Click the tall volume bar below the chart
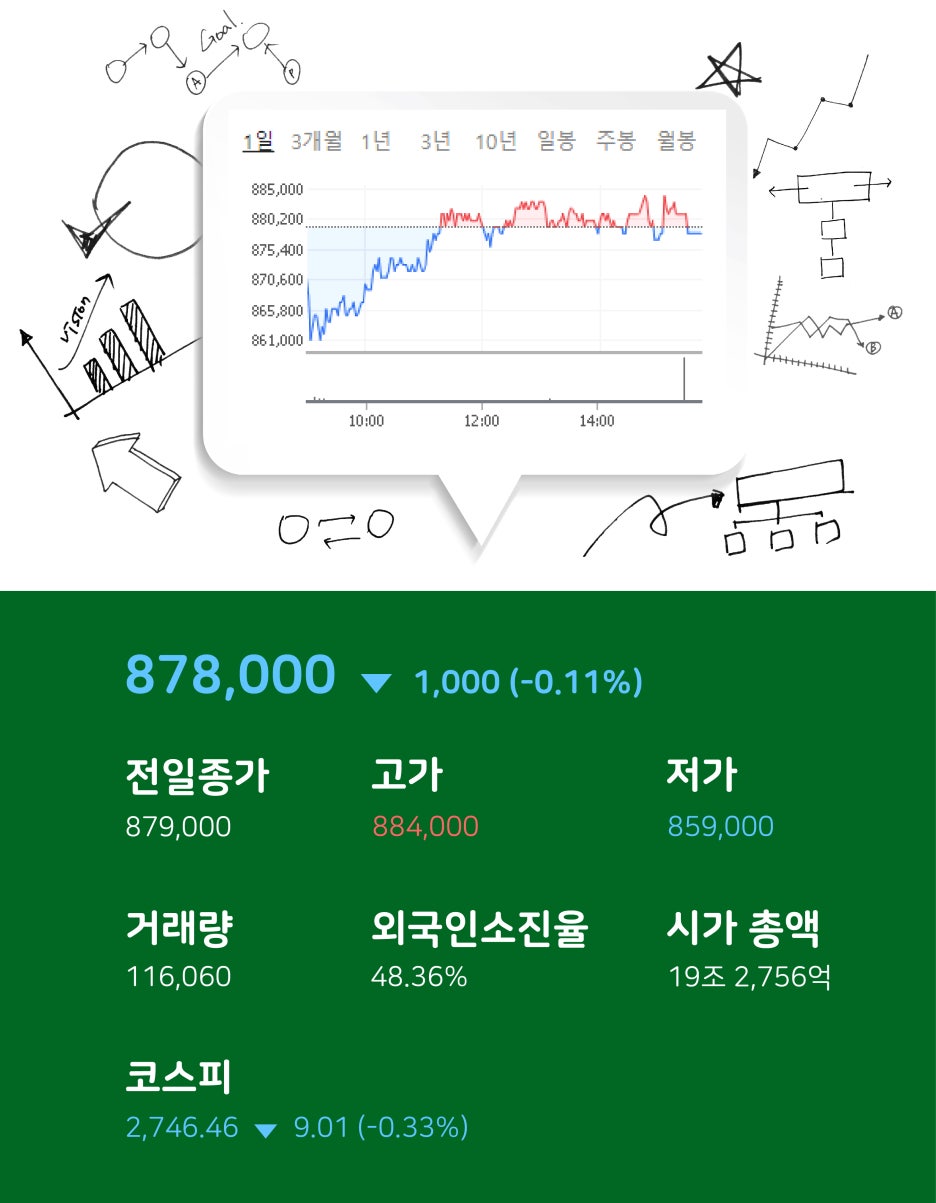 (685, 381)
